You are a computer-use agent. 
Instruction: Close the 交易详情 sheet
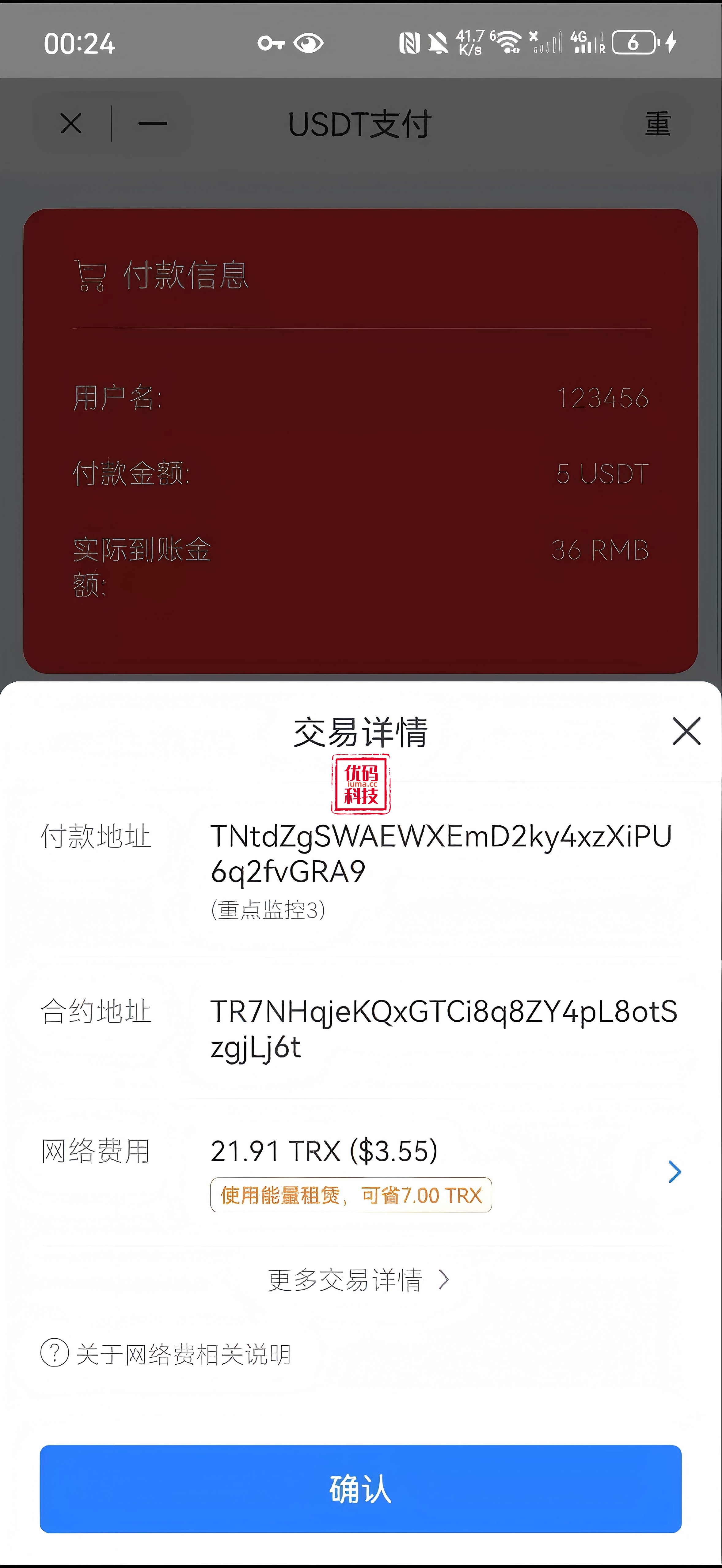[x=686, y=730]
